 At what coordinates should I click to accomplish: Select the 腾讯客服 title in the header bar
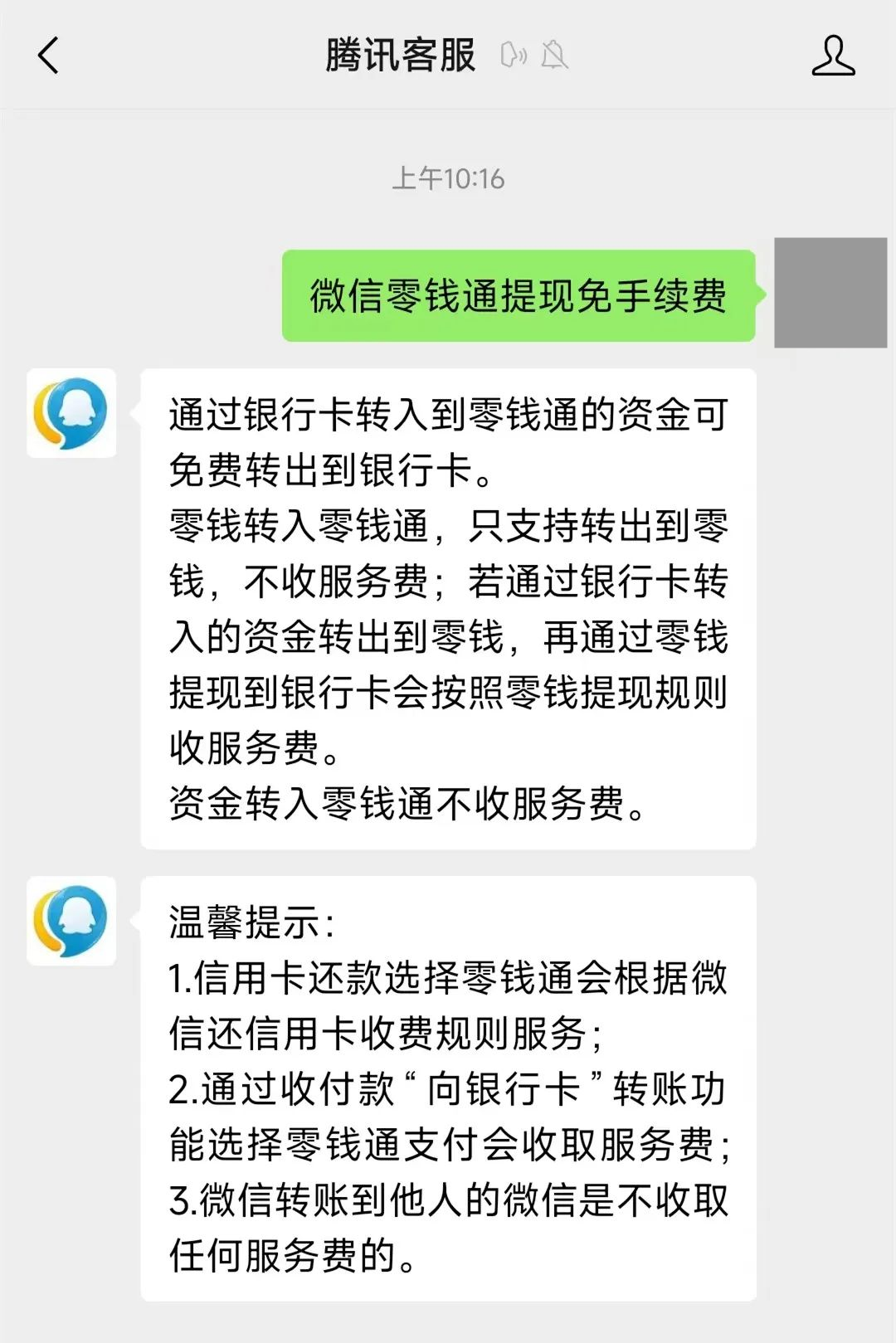pos(400,56)
